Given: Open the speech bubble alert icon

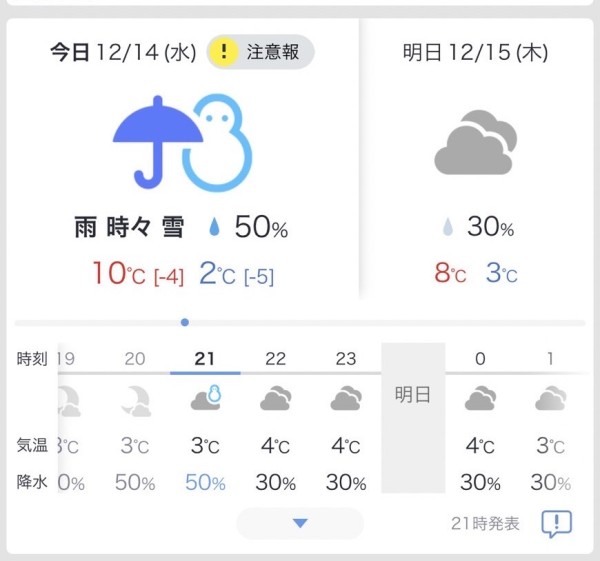Looking at the screenshot, I should (556, 523).
